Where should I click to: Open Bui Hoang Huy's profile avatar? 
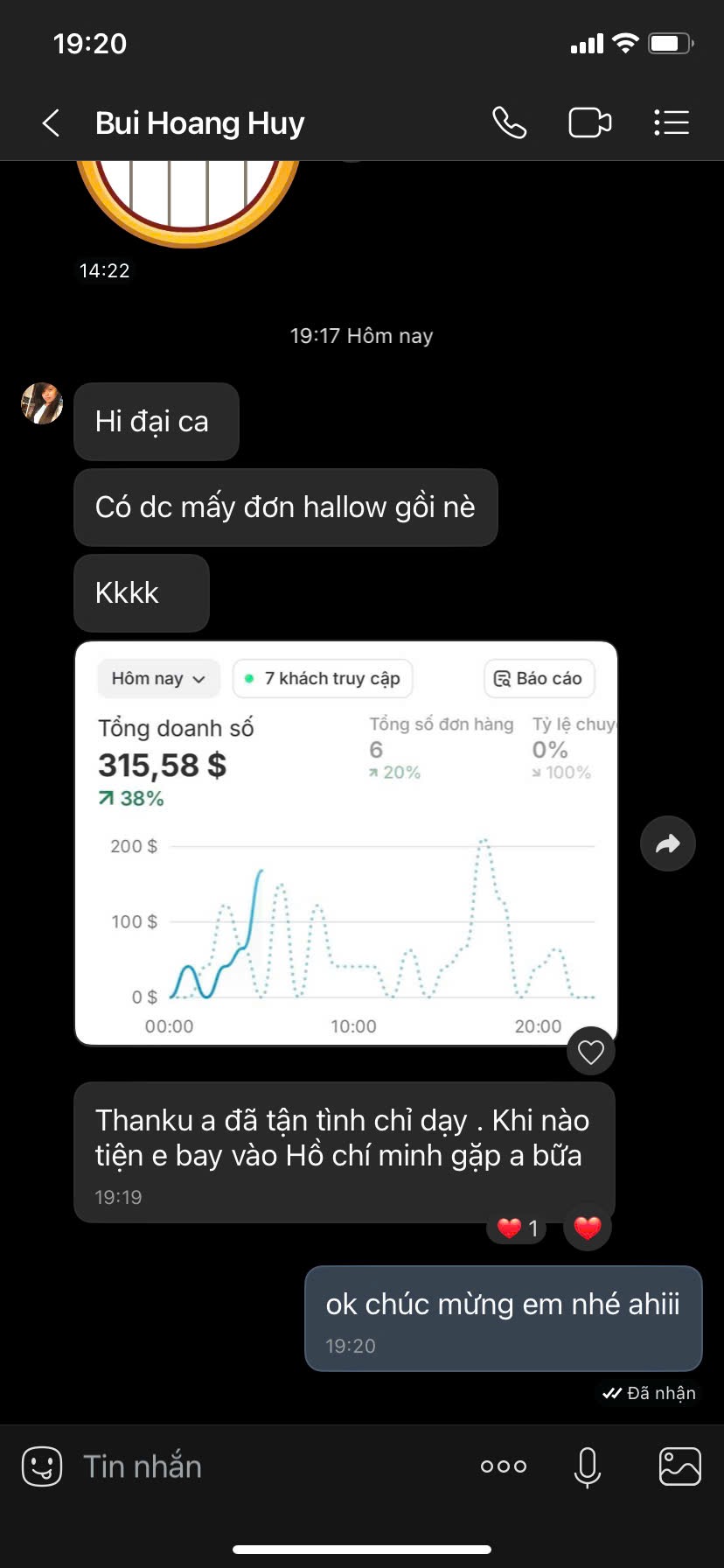[x=42, y=403]
